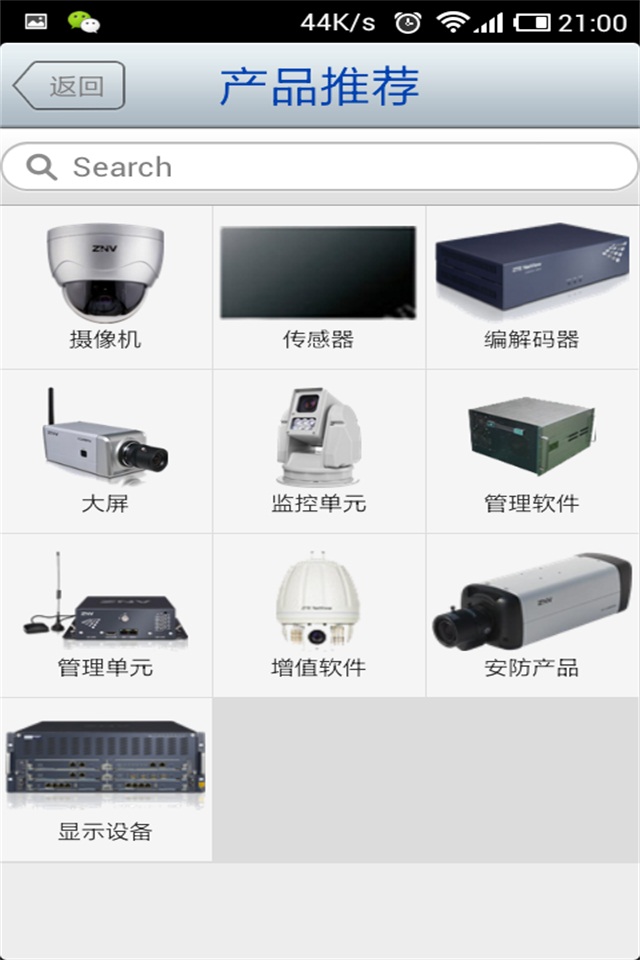Open the 大屏 product tile

(x=106, y=452)
